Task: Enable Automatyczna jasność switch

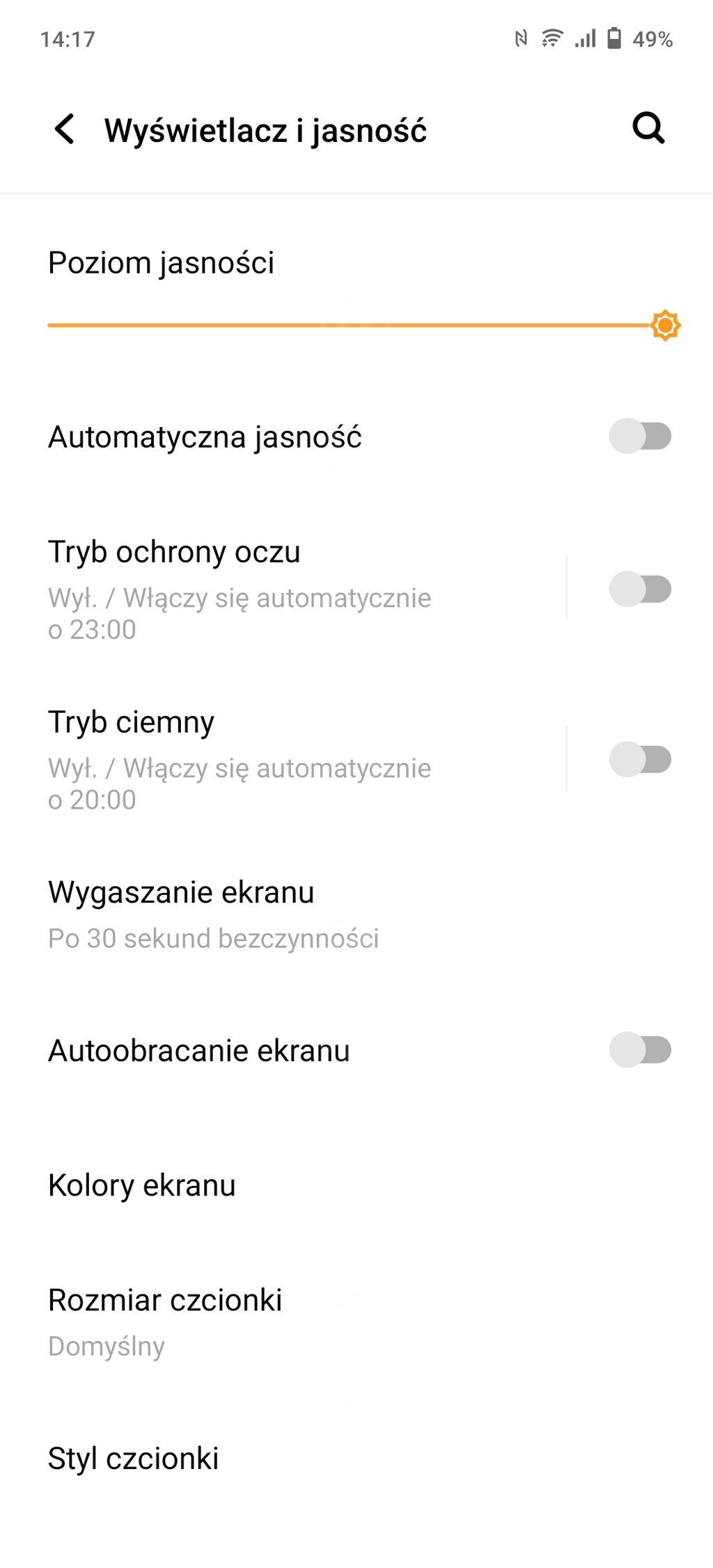Action: pyautogui.click(x=640, y=436)
